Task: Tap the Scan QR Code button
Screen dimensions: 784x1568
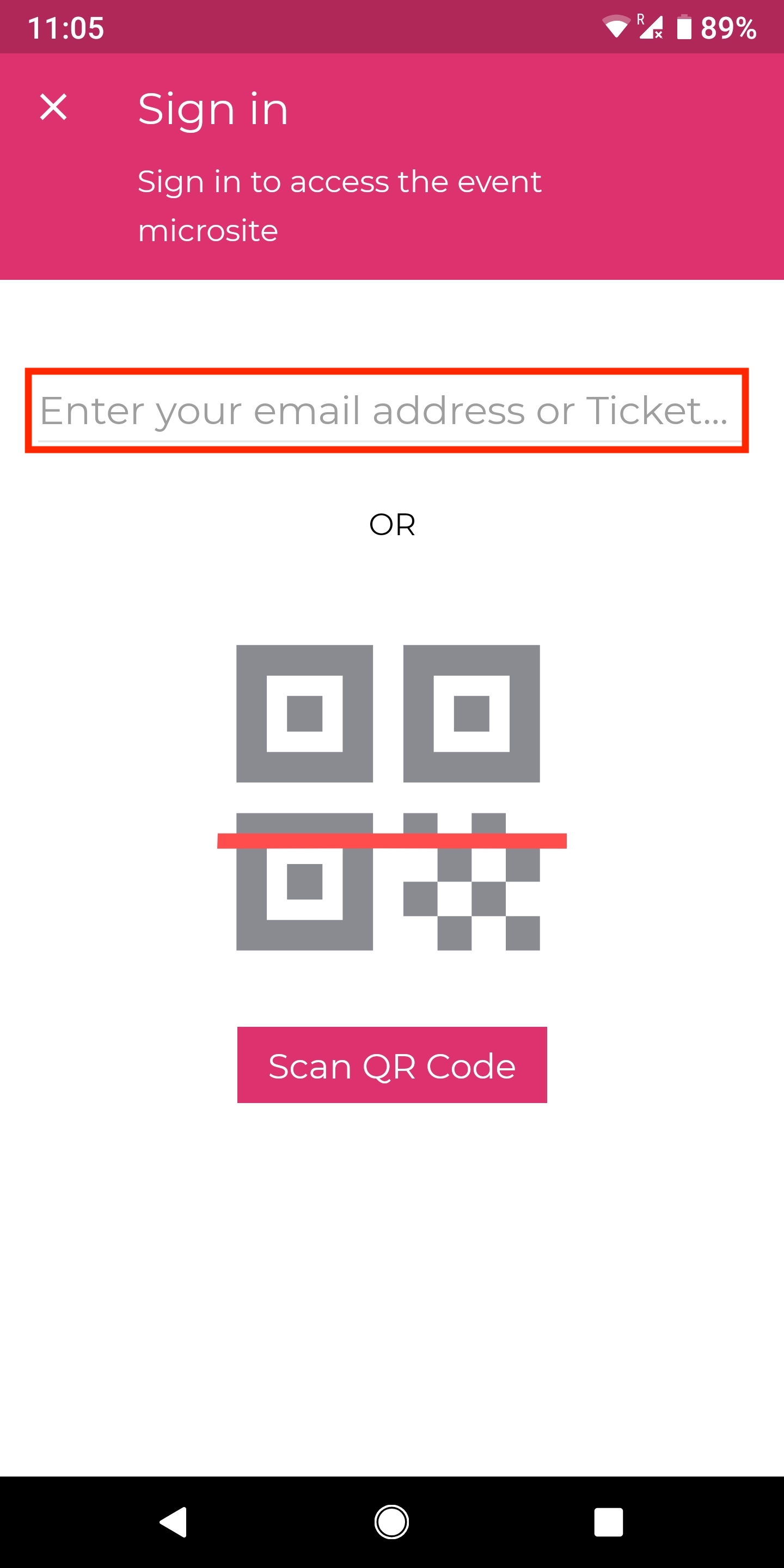Action: [392, 1064]
